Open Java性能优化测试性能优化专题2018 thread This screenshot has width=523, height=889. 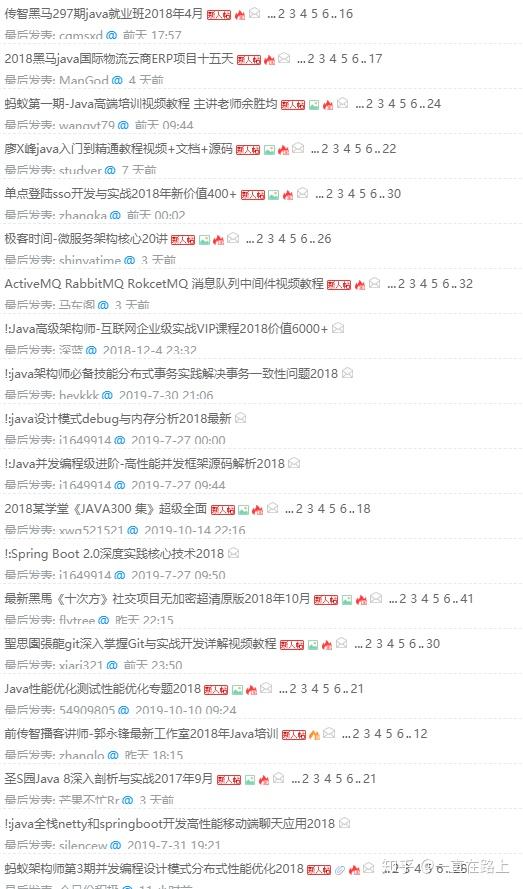point(103,689)
